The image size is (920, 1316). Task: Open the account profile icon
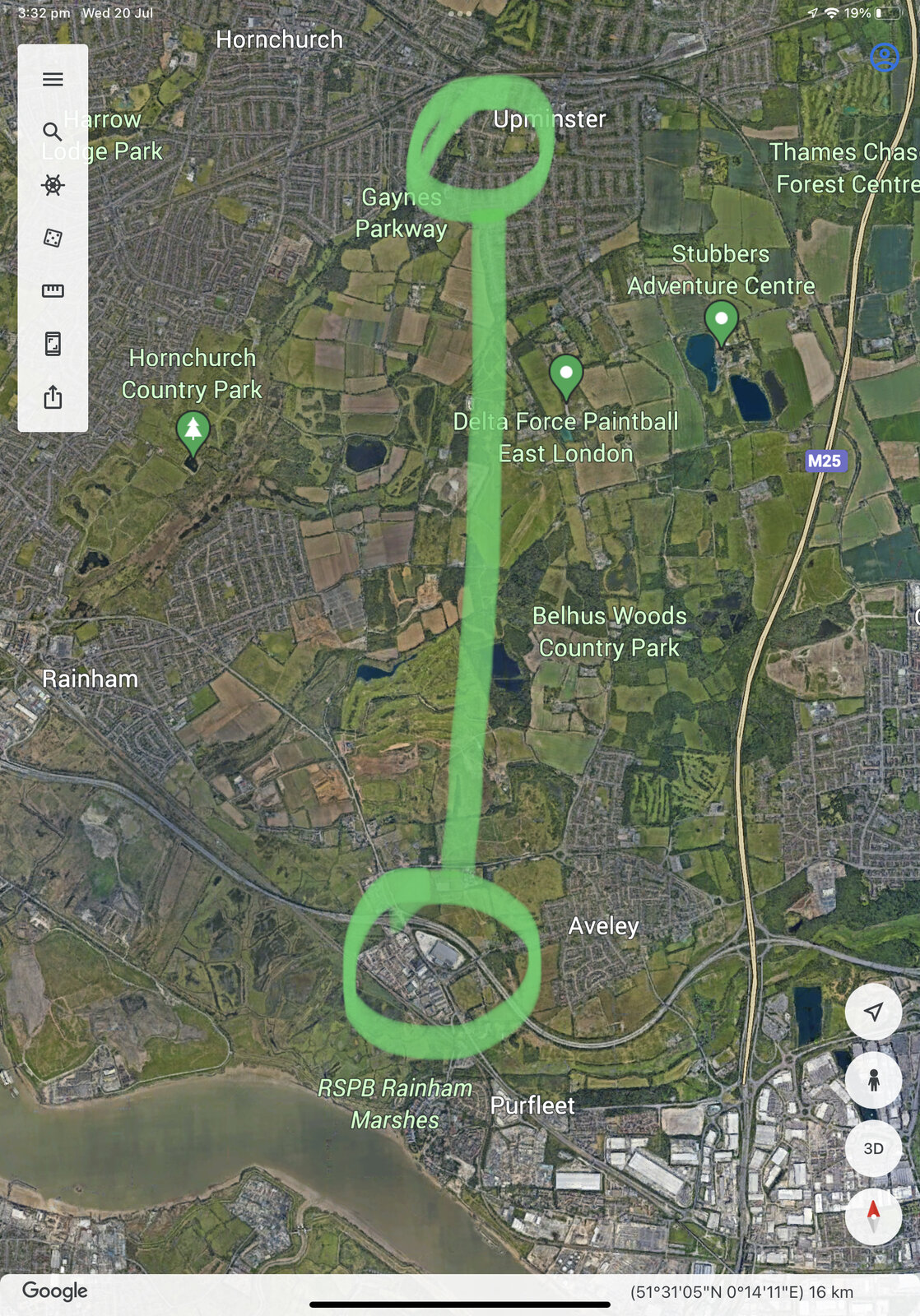(885, 57)
